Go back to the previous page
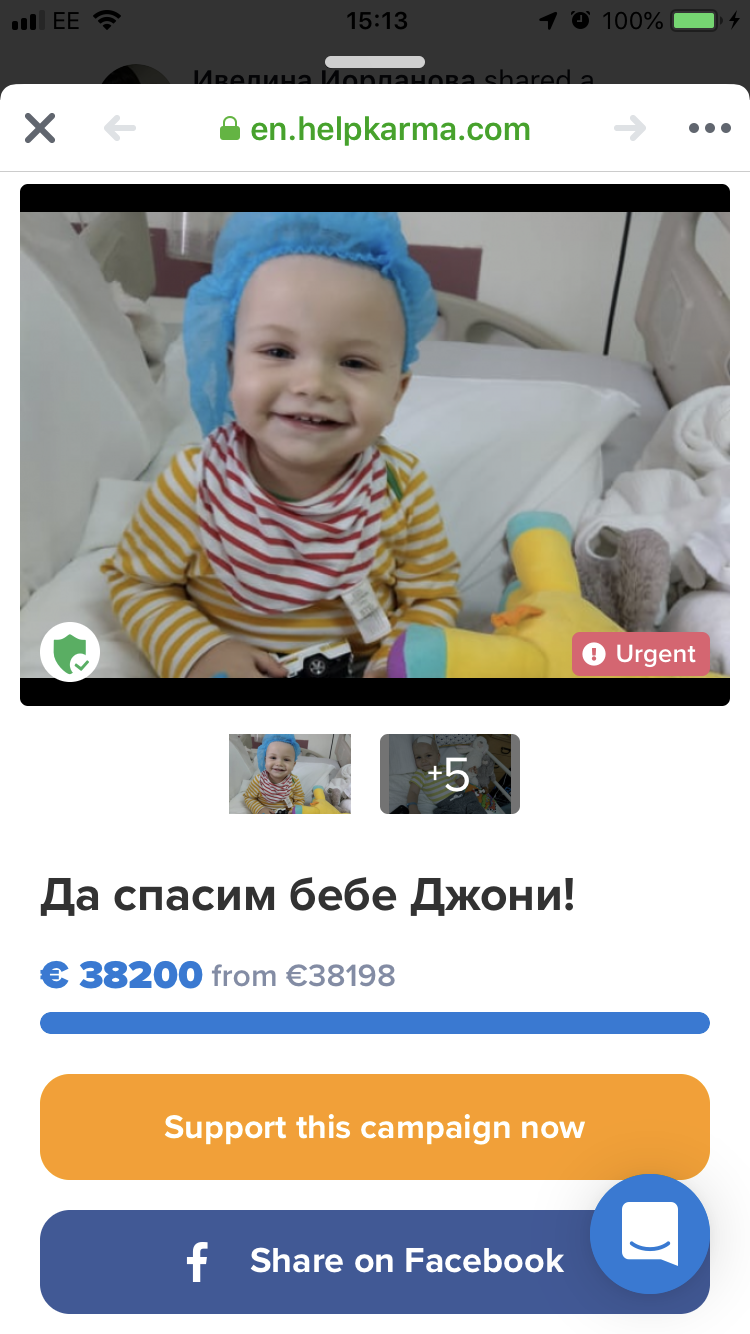Viewport: 750px width, 1334px height. click(x=119, y=128)
